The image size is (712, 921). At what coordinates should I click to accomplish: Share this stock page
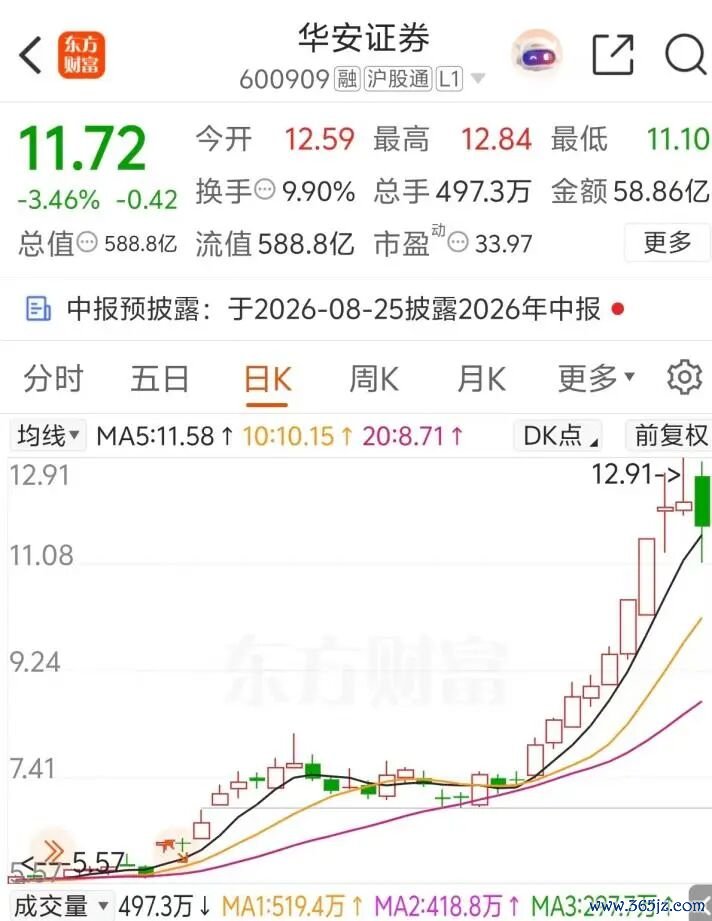pos(613,55)
